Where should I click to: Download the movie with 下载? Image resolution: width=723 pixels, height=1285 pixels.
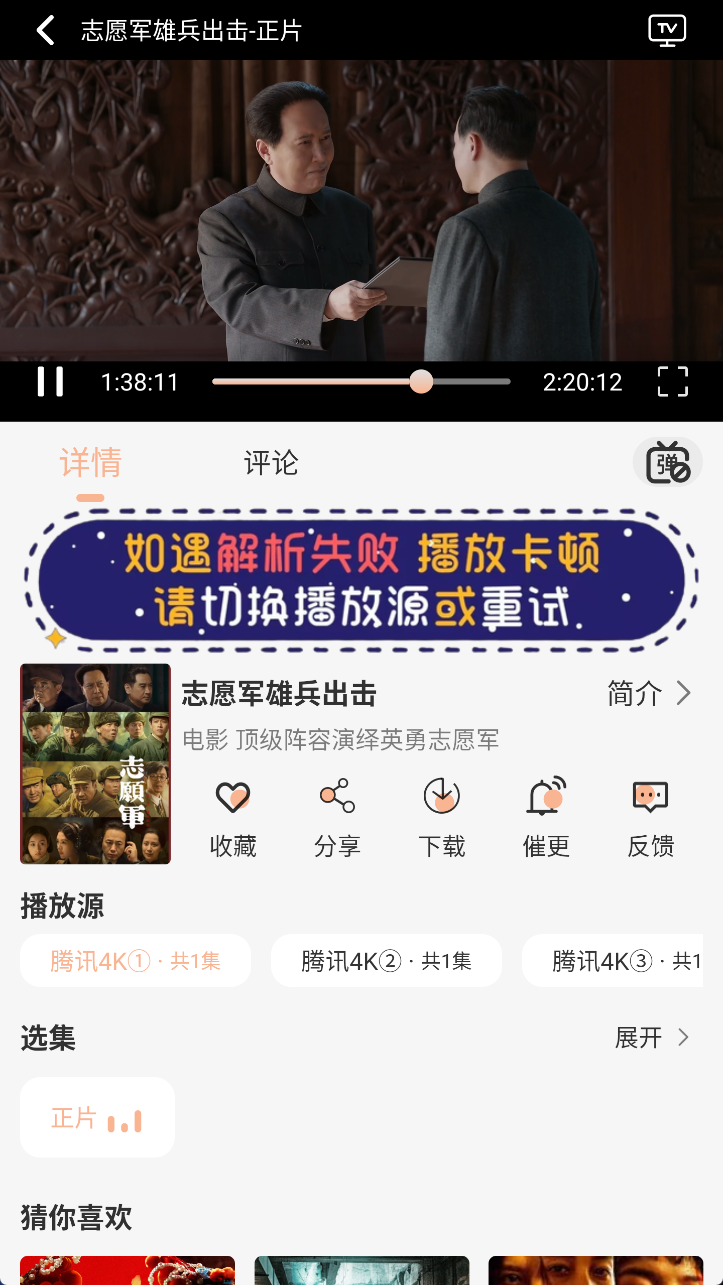441,817
